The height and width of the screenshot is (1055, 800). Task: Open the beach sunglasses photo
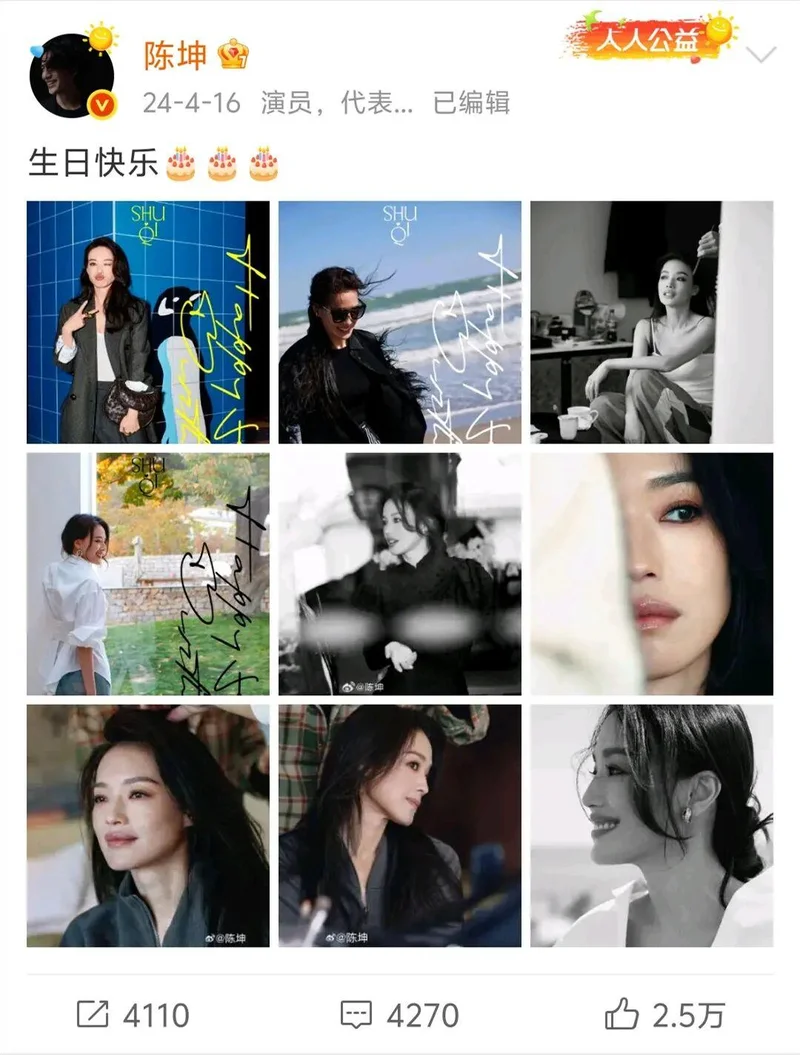[x=400, y=322]
